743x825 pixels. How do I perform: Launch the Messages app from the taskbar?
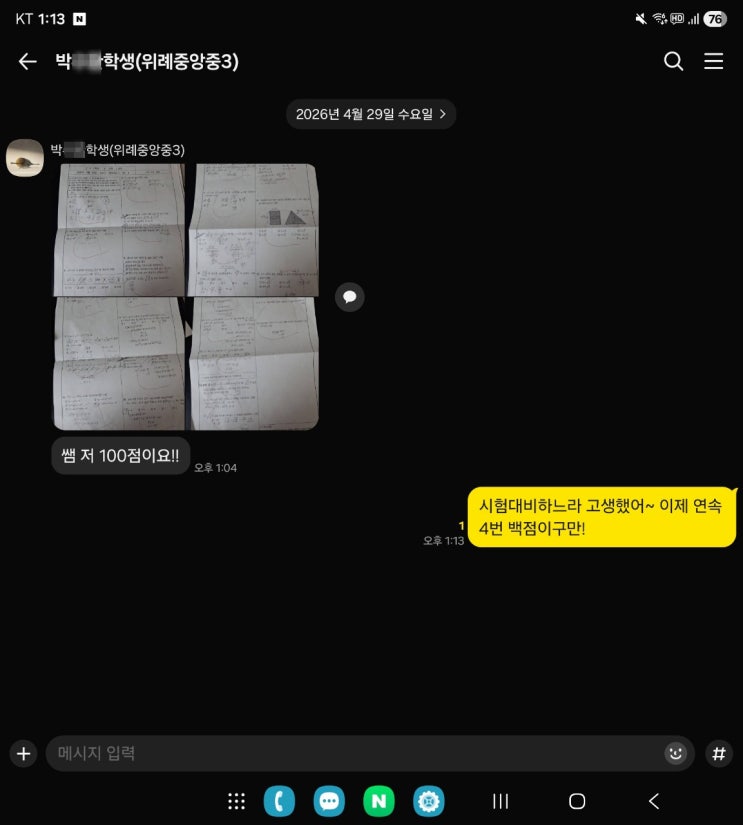coord(329,801)
